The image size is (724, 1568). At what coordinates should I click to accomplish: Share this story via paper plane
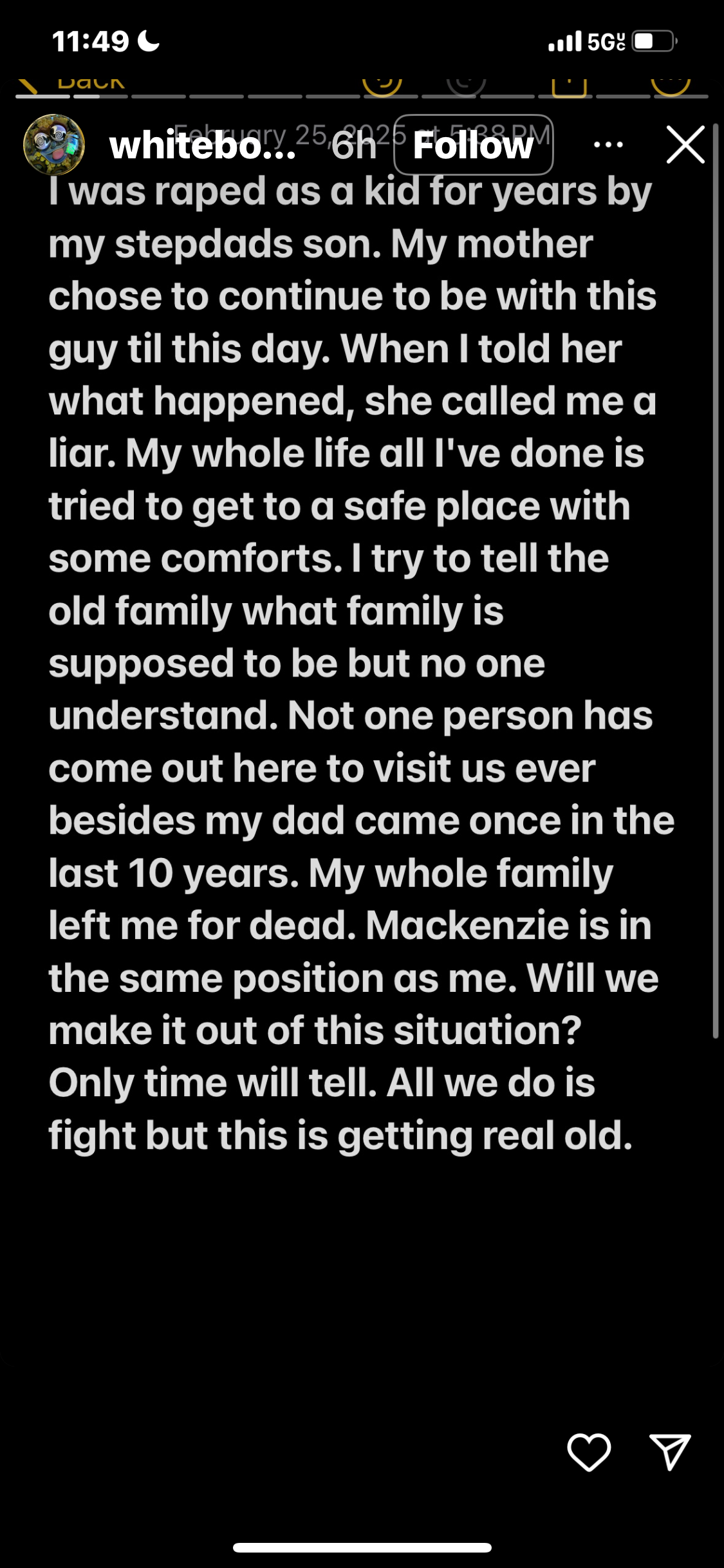coord(670,1452)
